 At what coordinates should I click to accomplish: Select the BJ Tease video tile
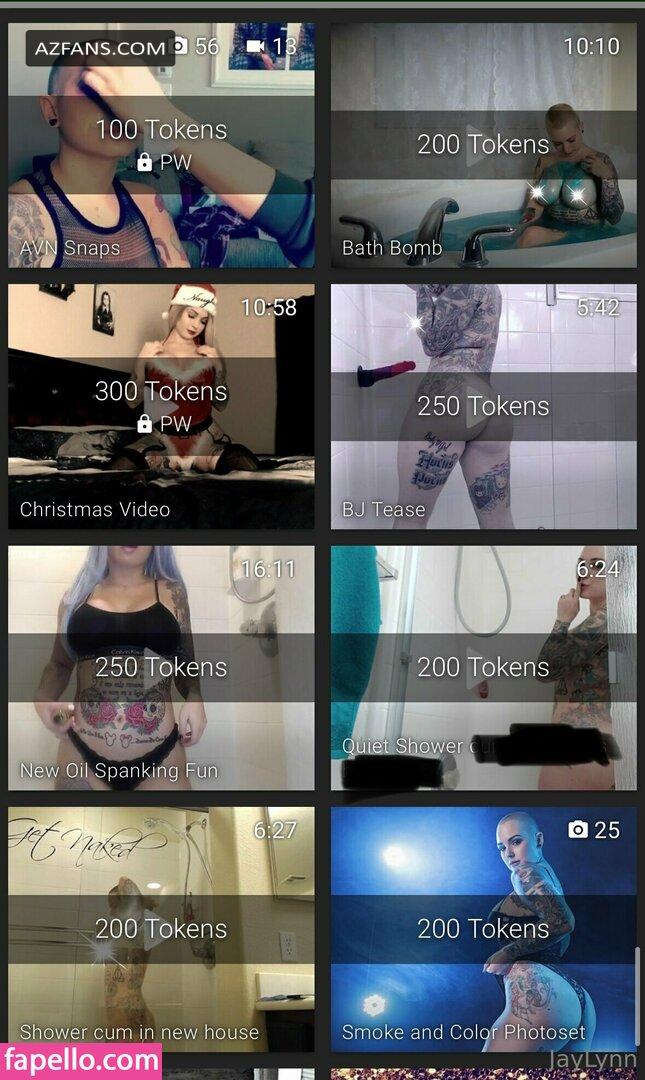(484, 406)
